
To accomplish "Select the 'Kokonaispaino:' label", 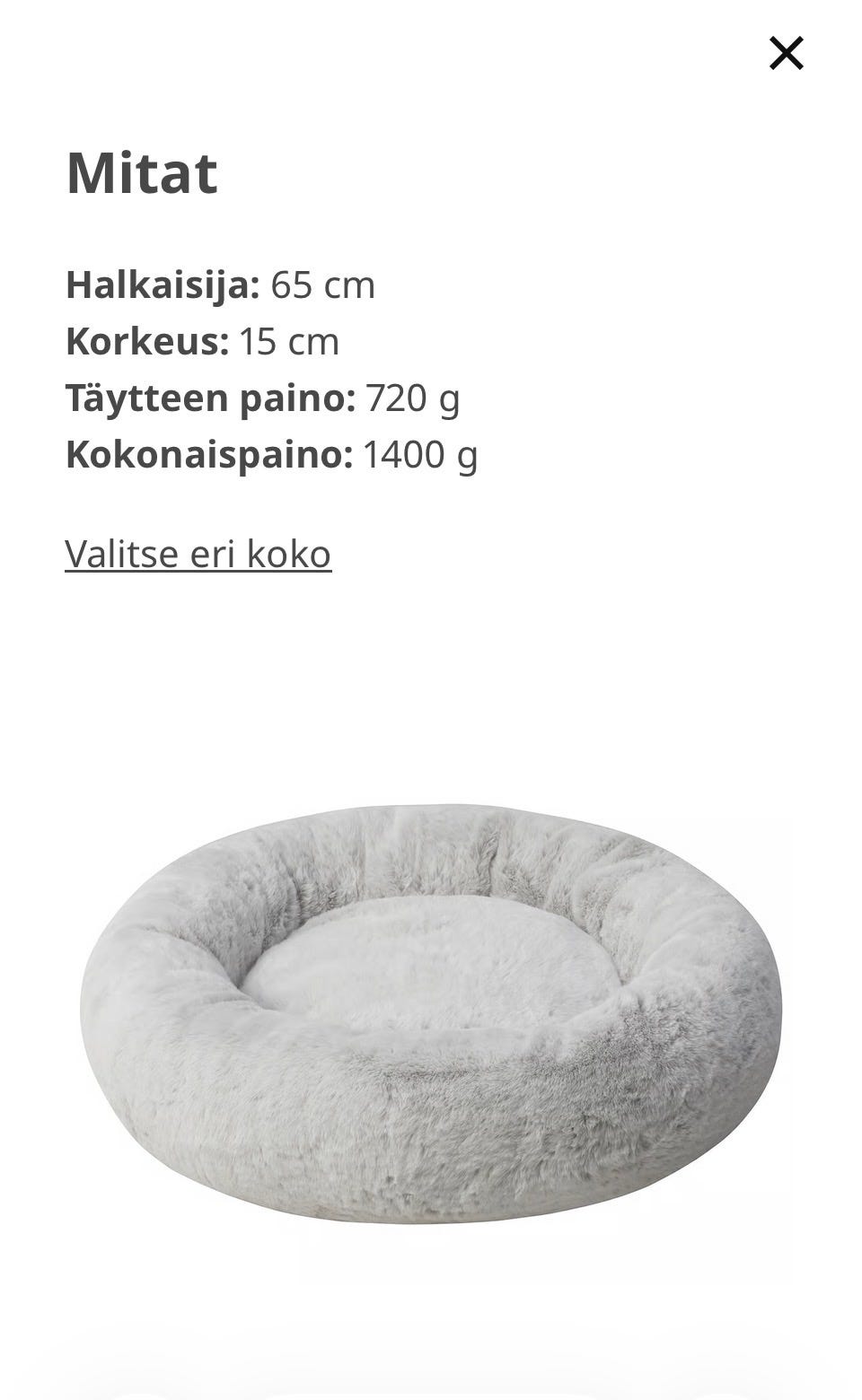I will click(x=208, y=456).
